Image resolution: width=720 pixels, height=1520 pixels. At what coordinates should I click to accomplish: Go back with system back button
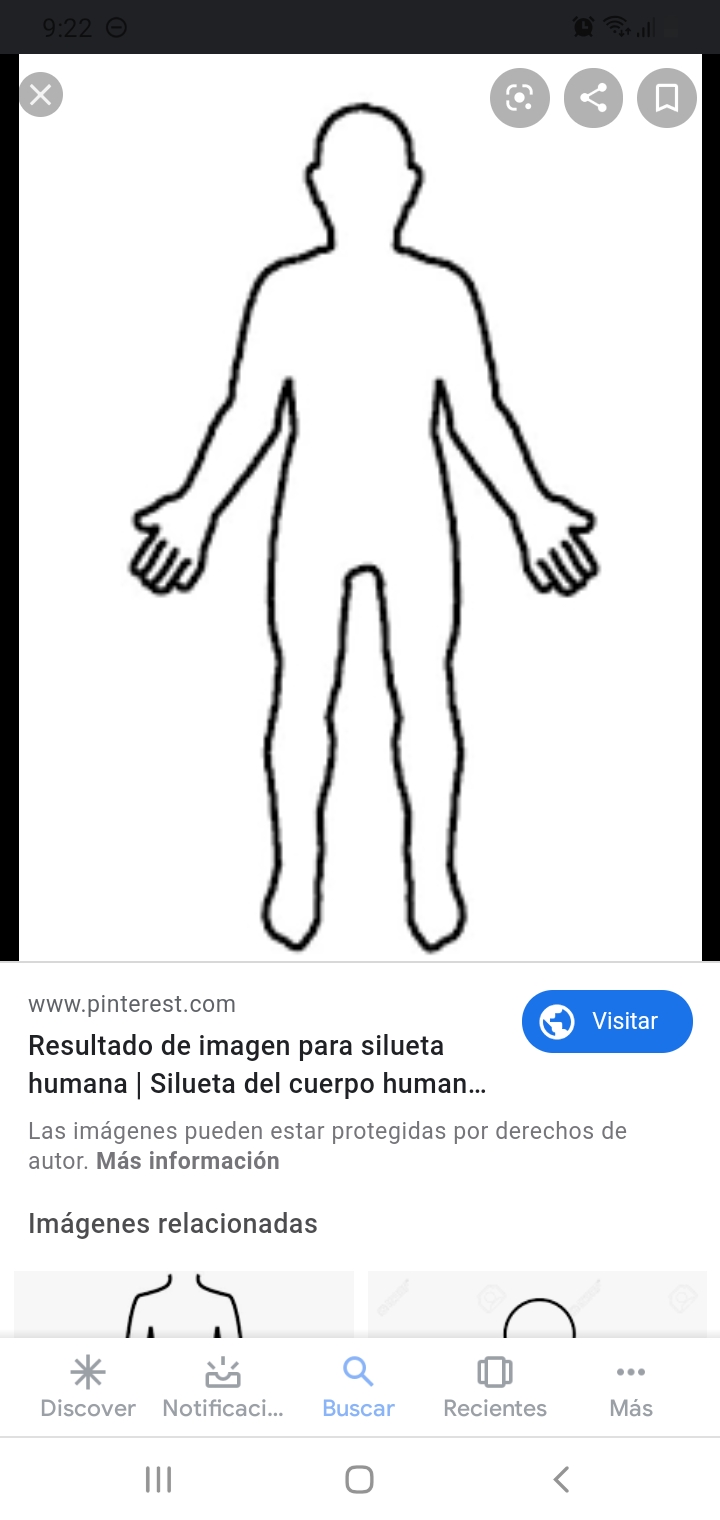click(x=561, y=1479)
